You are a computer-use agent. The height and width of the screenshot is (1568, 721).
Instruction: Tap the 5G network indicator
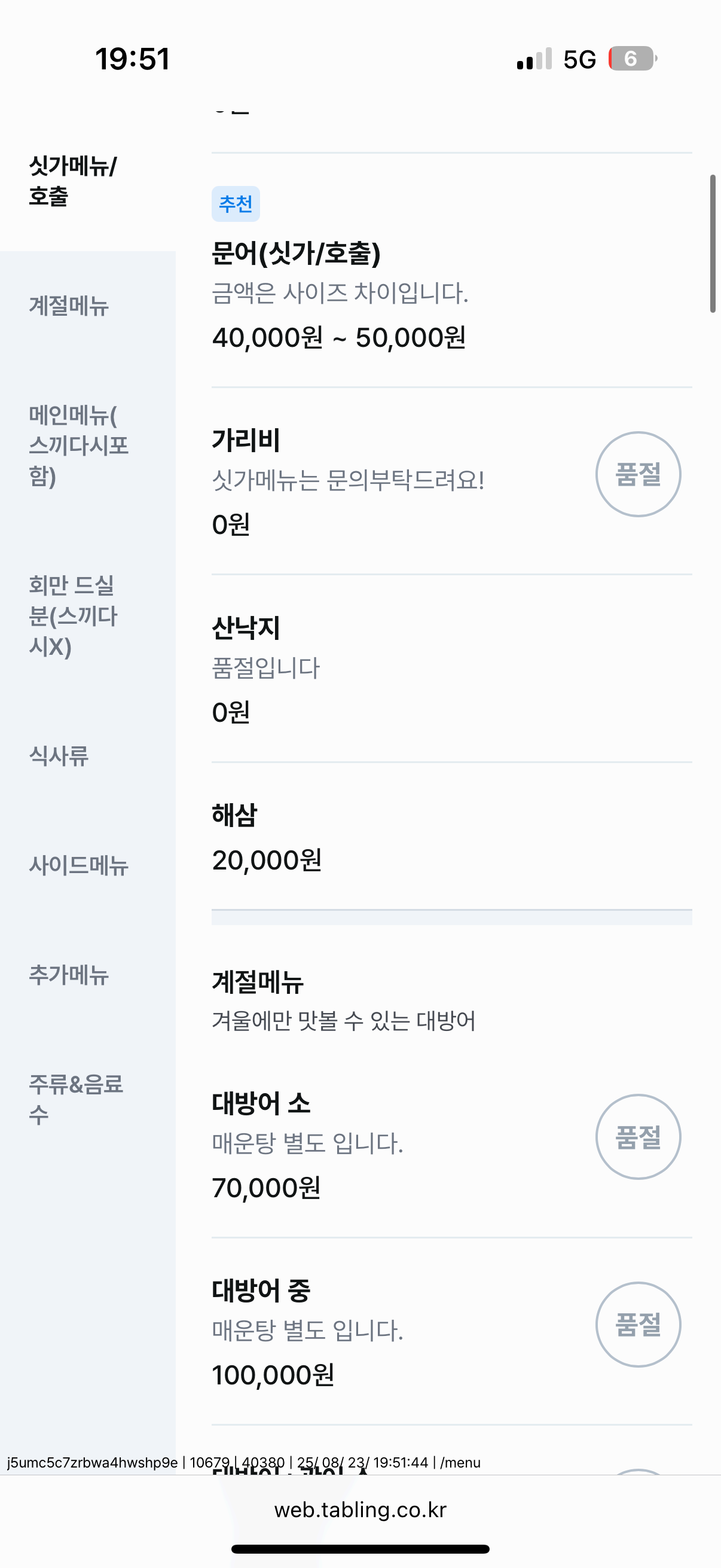point(579,58)
